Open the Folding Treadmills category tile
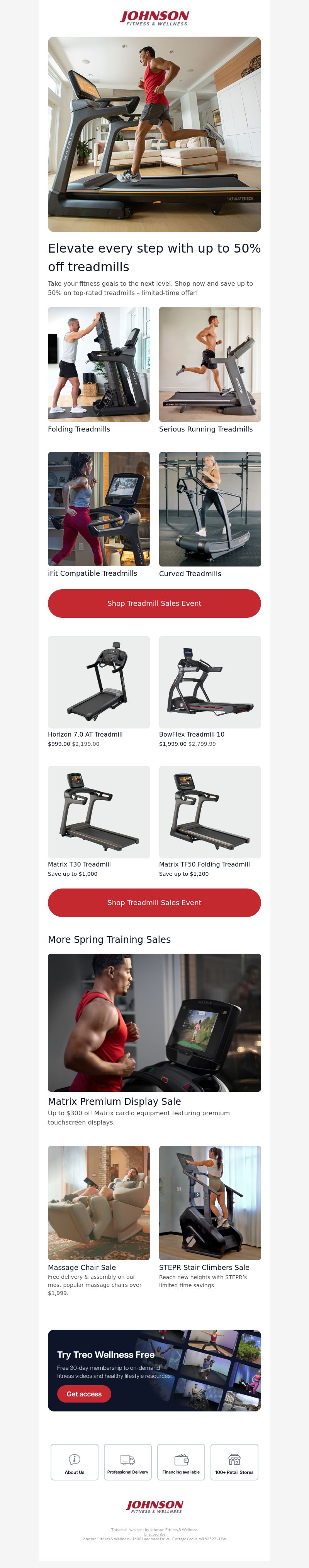 (x=99, y=364)
